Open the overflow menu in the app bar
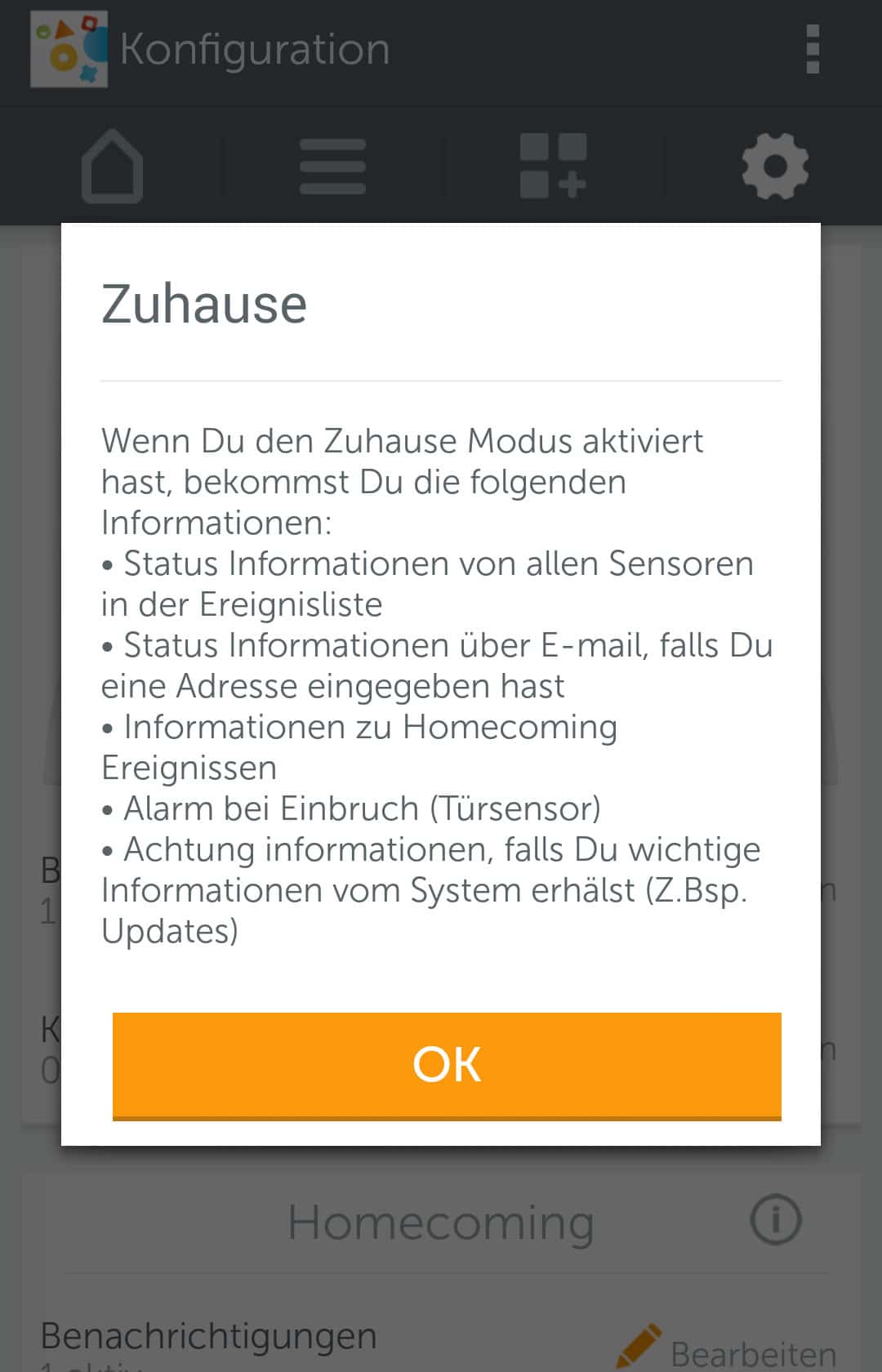 [x=812, y=50]
